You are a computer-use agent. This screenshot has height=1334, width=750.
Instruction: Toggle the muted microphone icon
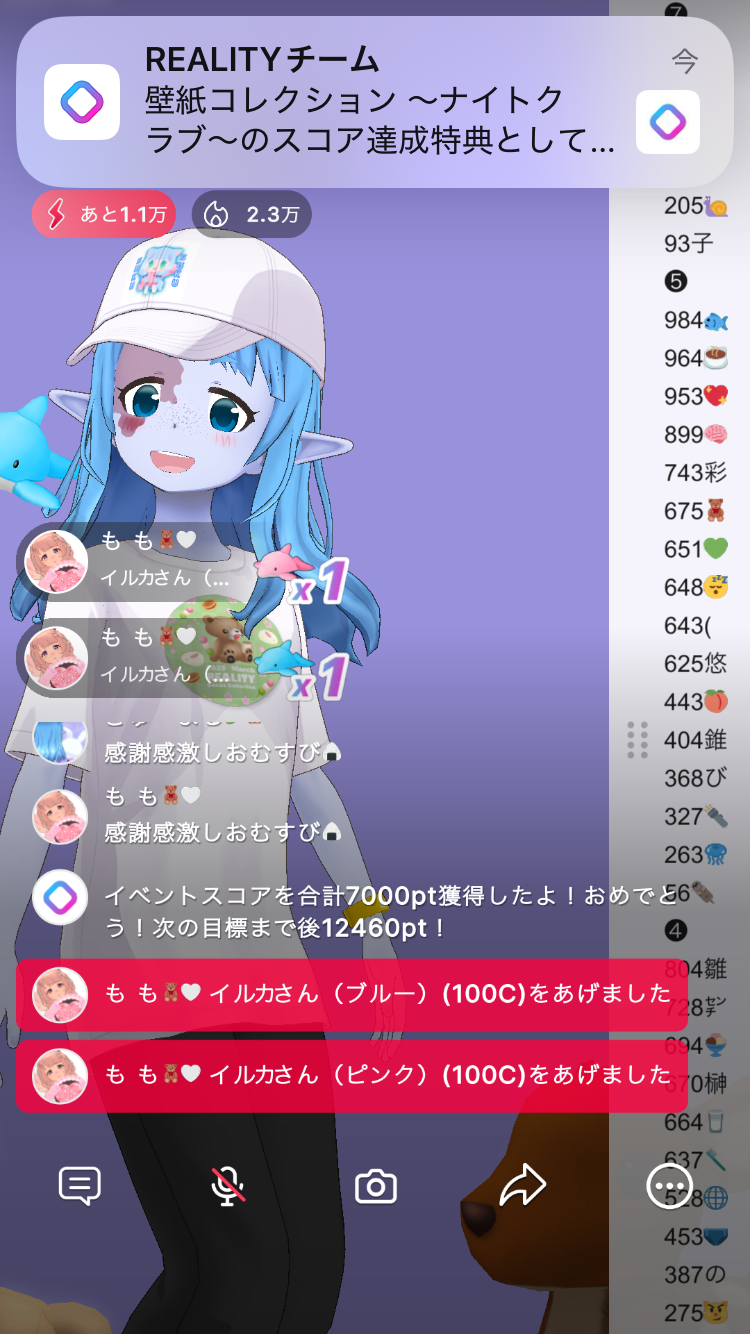click(x=228, y=1187)
